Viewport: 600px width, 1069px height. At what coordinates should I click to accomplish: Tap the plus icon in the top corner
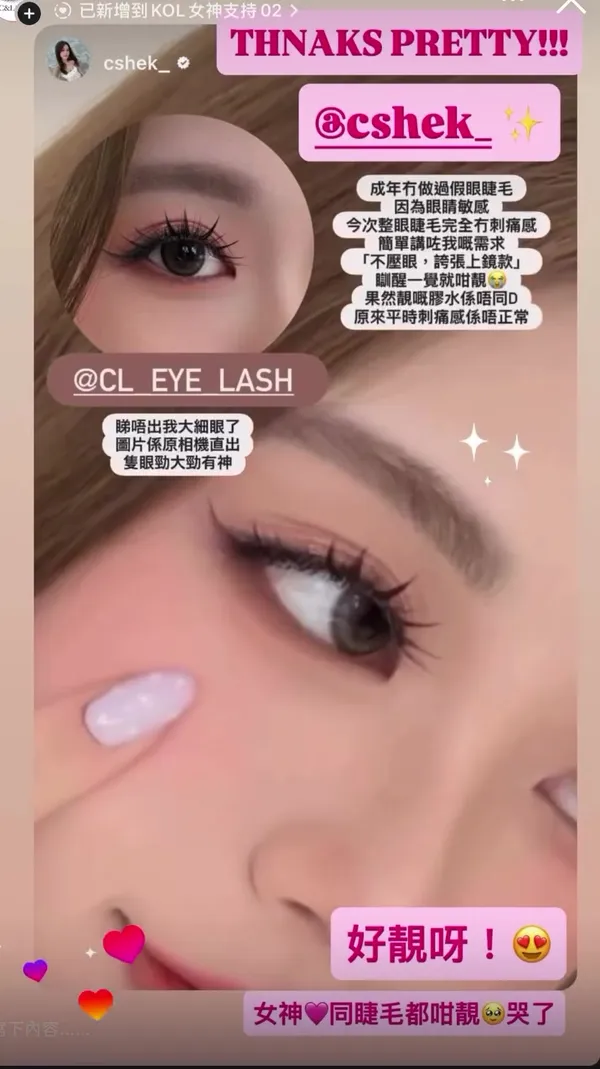(x=29, y=12)
